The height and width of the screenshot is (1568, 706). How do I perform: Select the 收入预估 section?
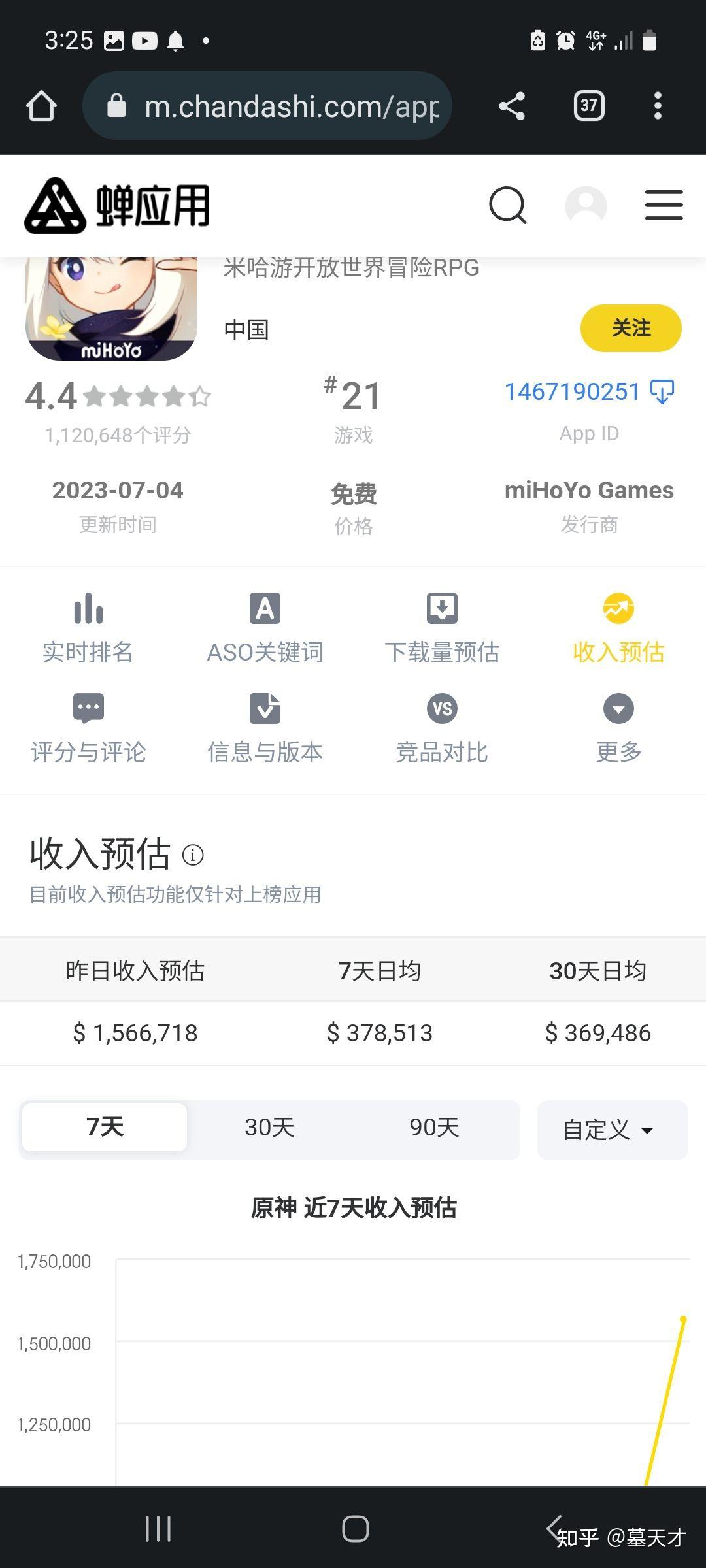618,627
